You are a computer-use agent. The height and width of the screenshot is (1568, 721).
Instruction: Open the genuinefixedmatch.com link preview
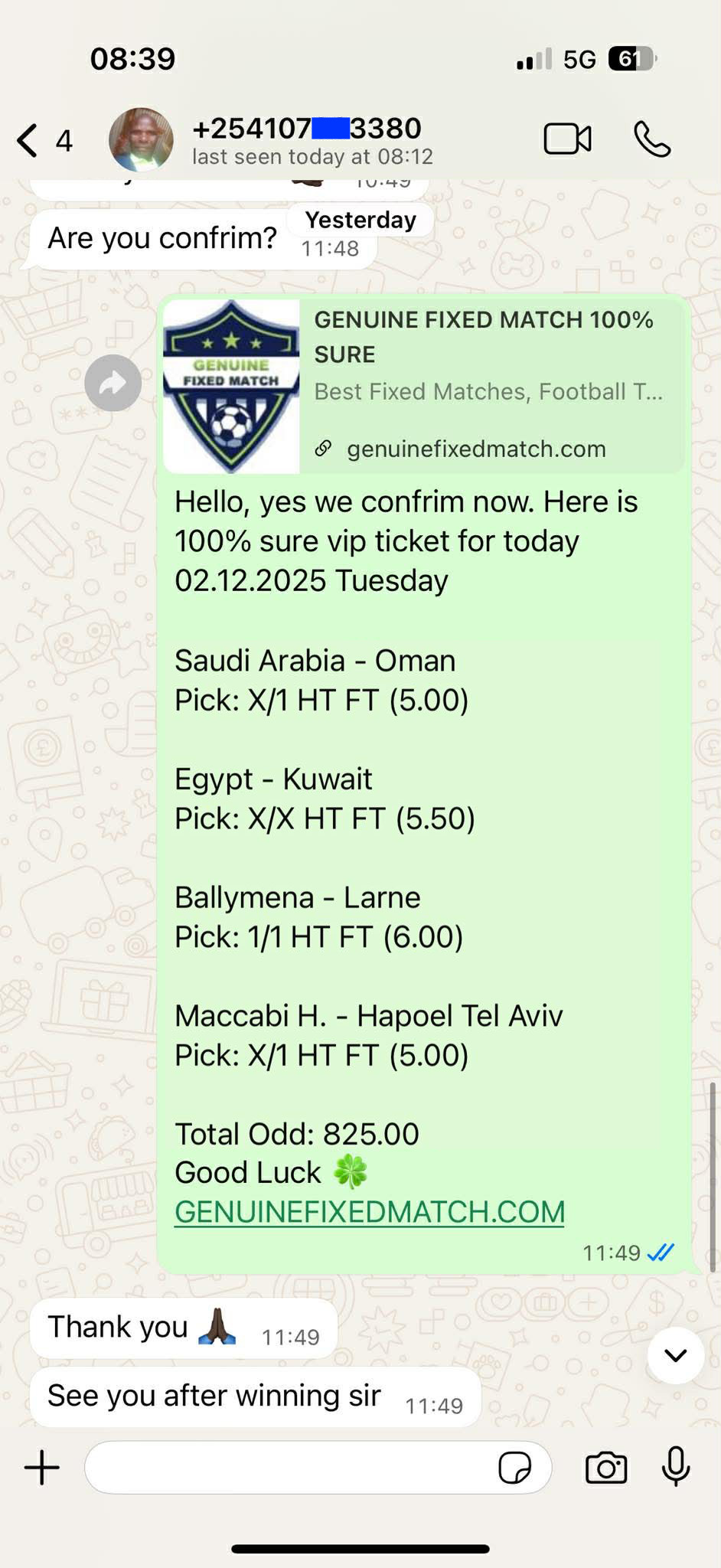475,449
